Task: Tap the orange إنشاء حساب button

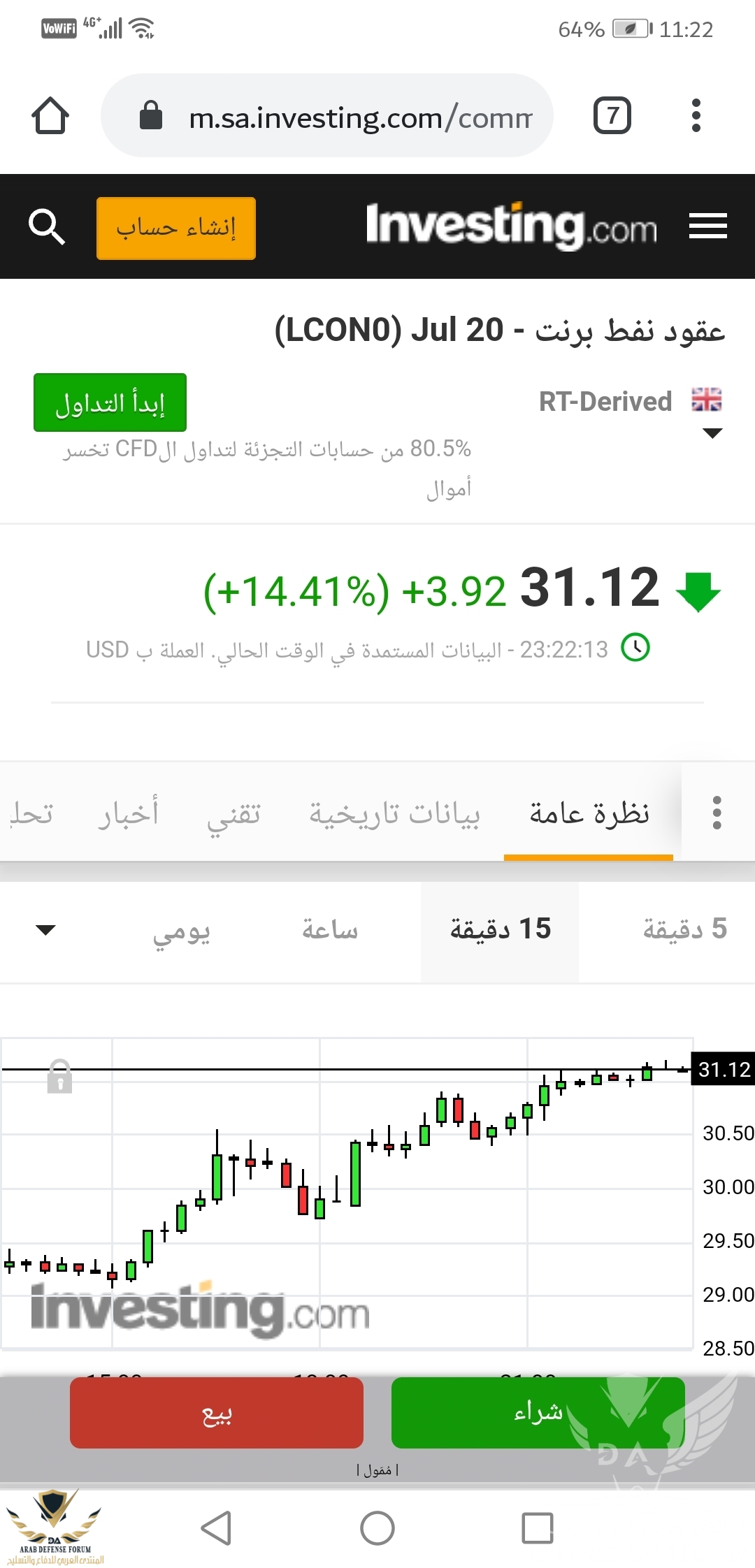Action: pos(176,228)
